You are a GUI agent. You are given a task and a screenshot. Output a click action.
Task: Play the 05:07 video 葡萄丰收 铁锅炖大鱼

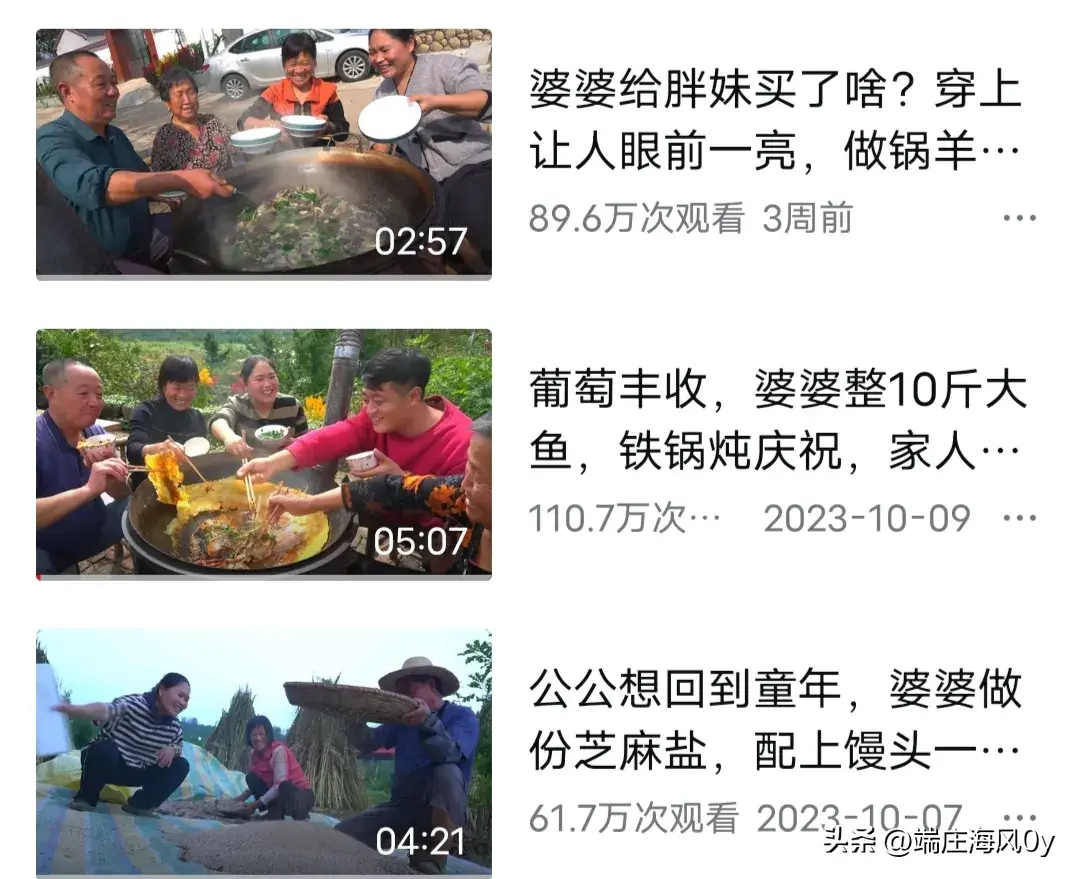tap(264, 453)
